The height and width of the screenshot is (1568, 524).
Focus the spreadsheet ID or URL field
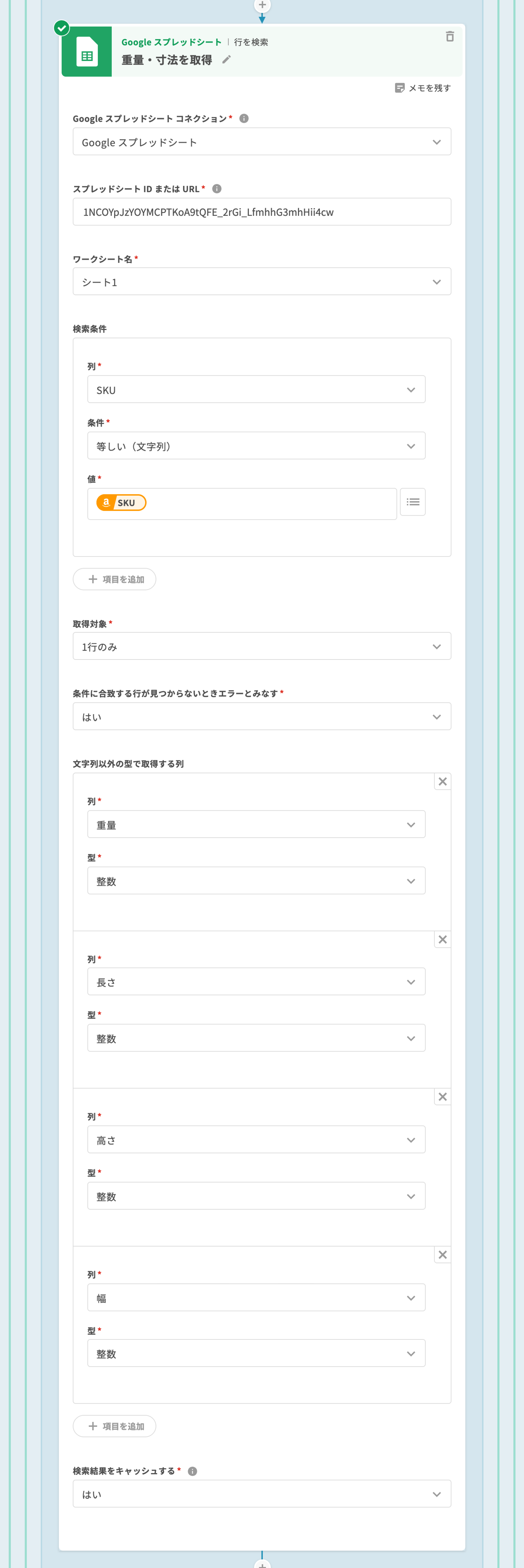[262, 212]
